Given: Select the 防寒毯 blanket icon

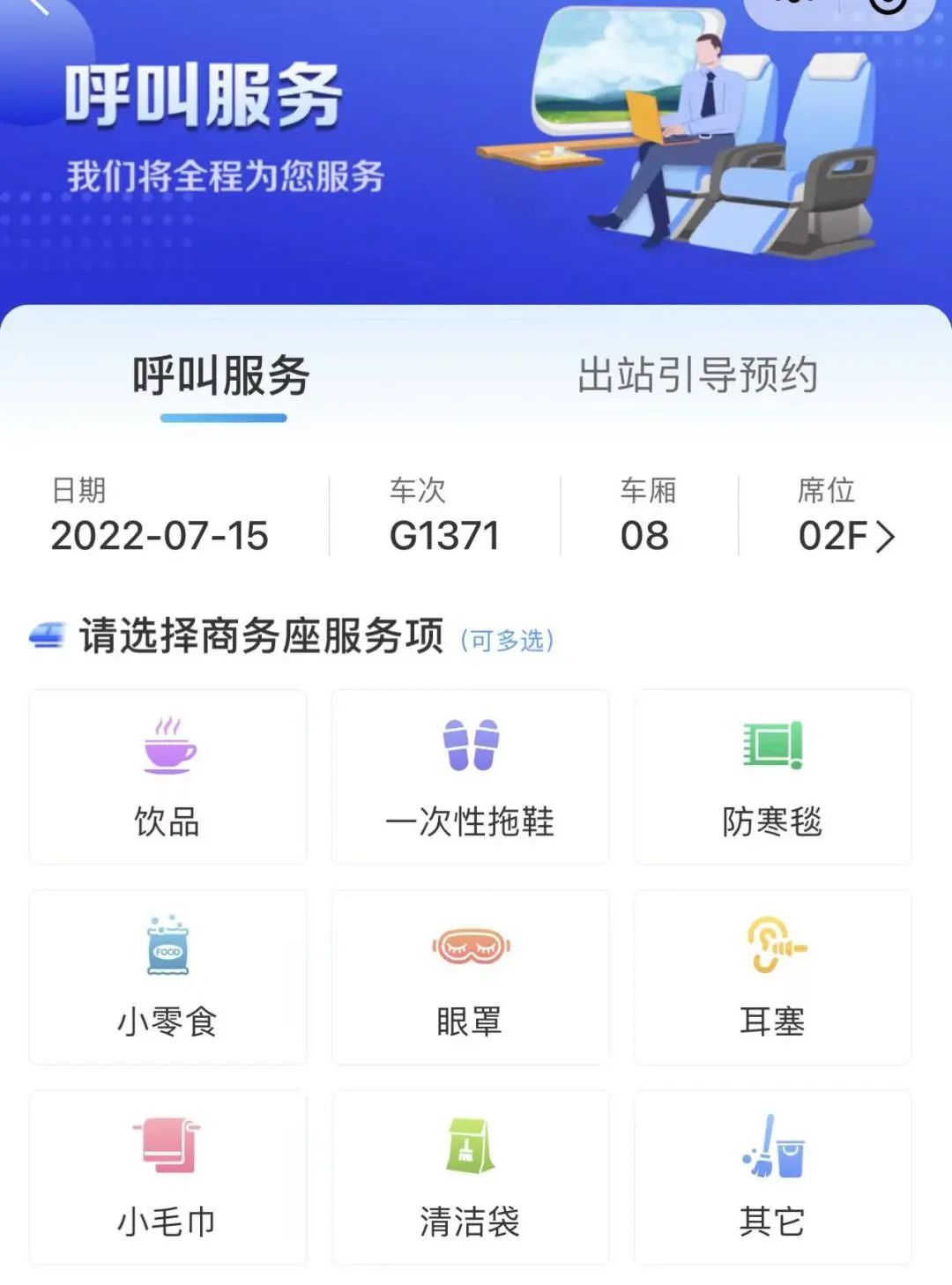Looking at the screenshot, I should point(771,745).
